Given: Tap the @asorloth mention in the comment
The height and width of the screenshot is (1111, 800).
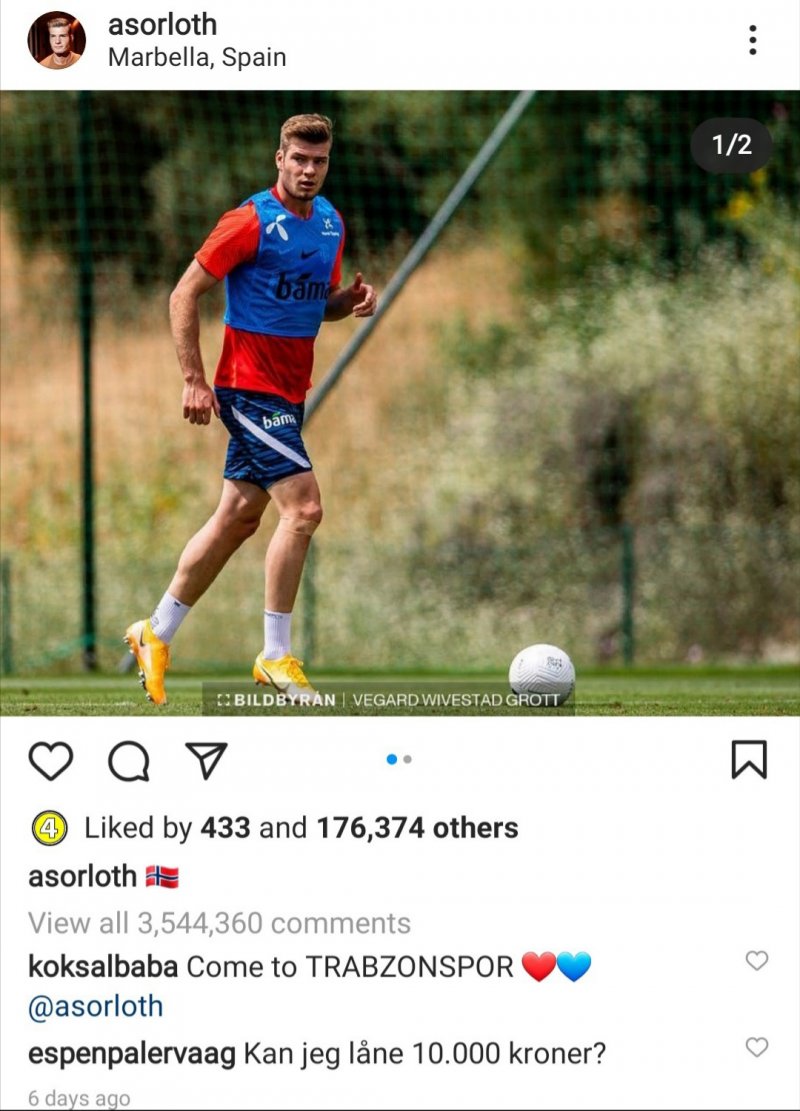Looking at the screenshot, I should coord(95,1006).
